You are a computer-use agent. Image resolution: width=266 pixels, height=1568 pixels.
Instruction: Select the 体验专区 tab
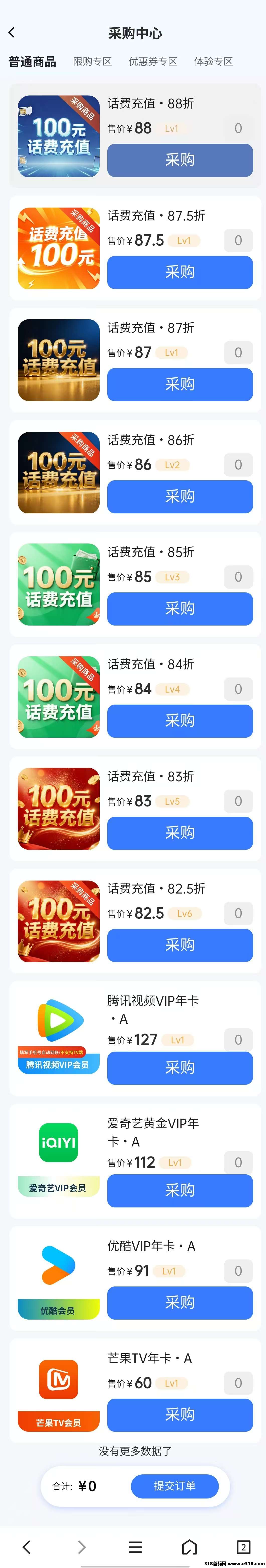(213, 61)
